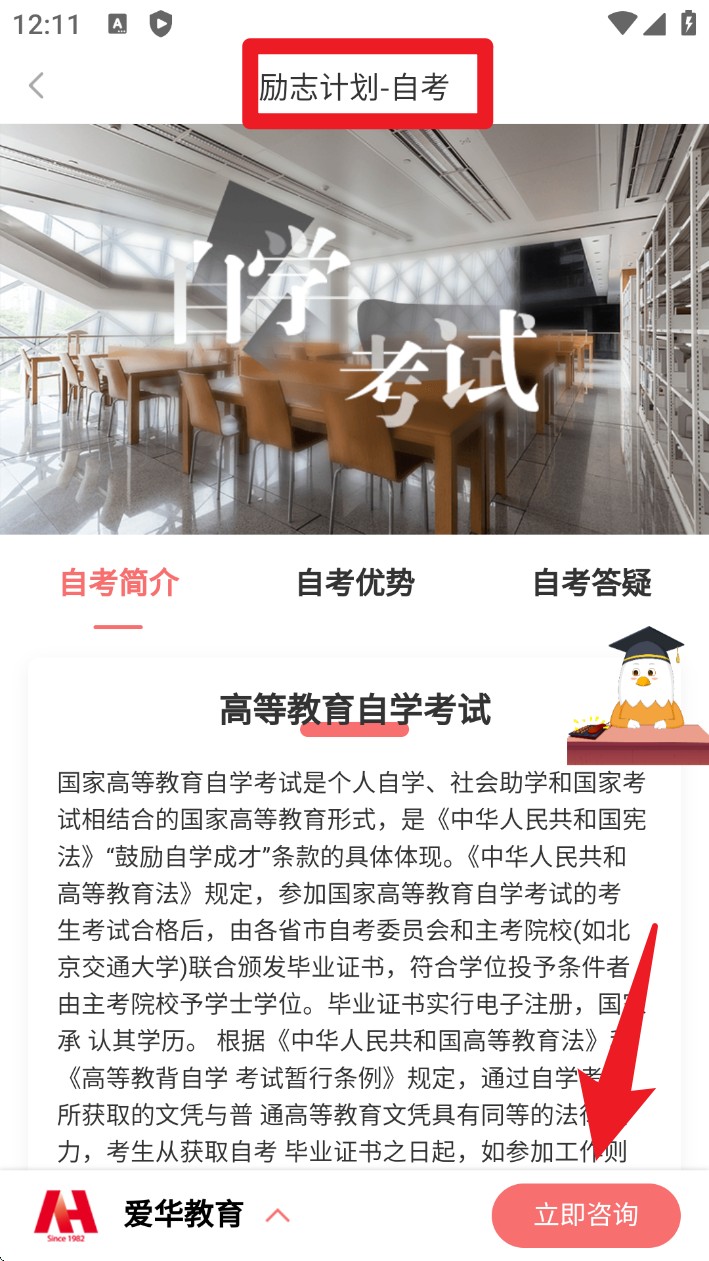Switch to the 自考优势 tab

355,583
